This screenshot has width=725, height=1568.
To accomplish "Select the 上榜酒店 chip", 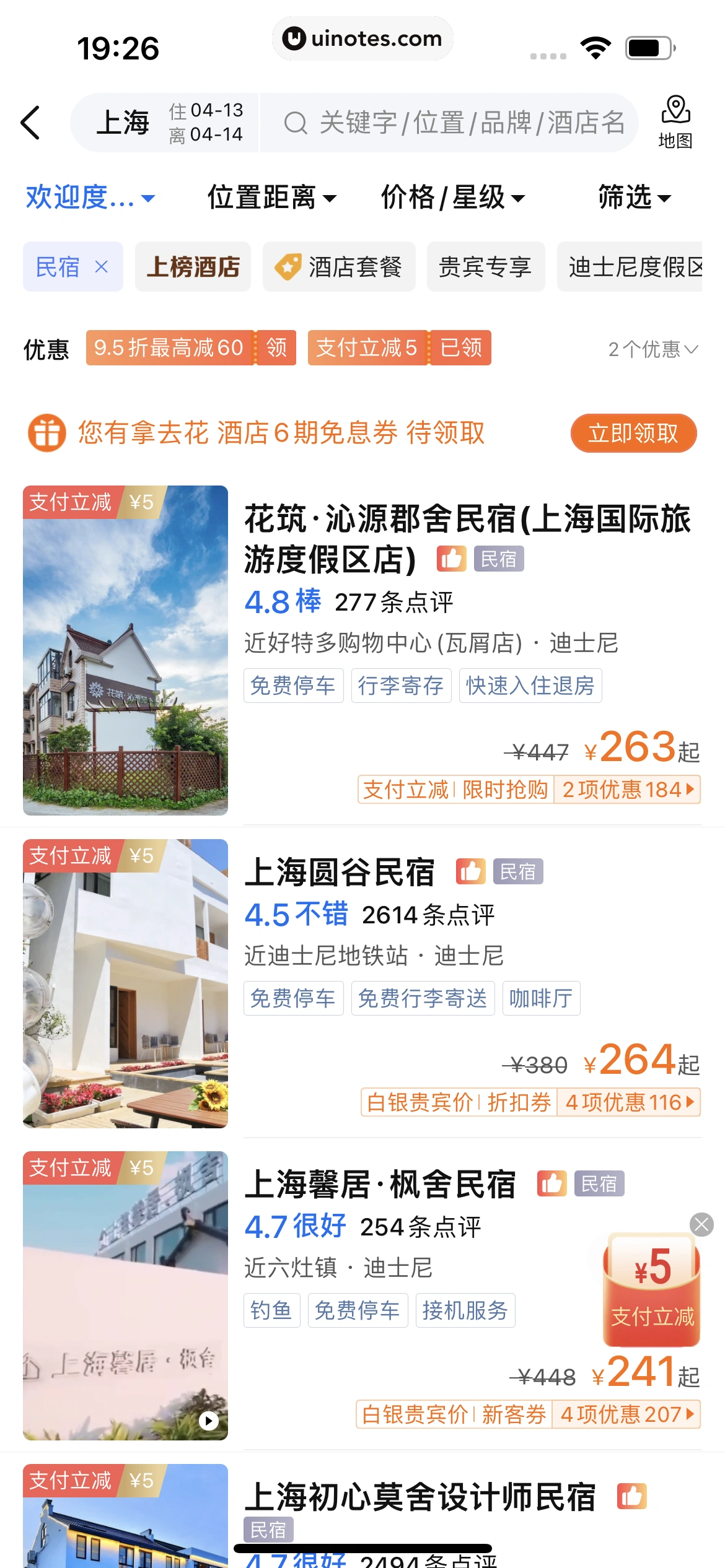I will point(193,267).
